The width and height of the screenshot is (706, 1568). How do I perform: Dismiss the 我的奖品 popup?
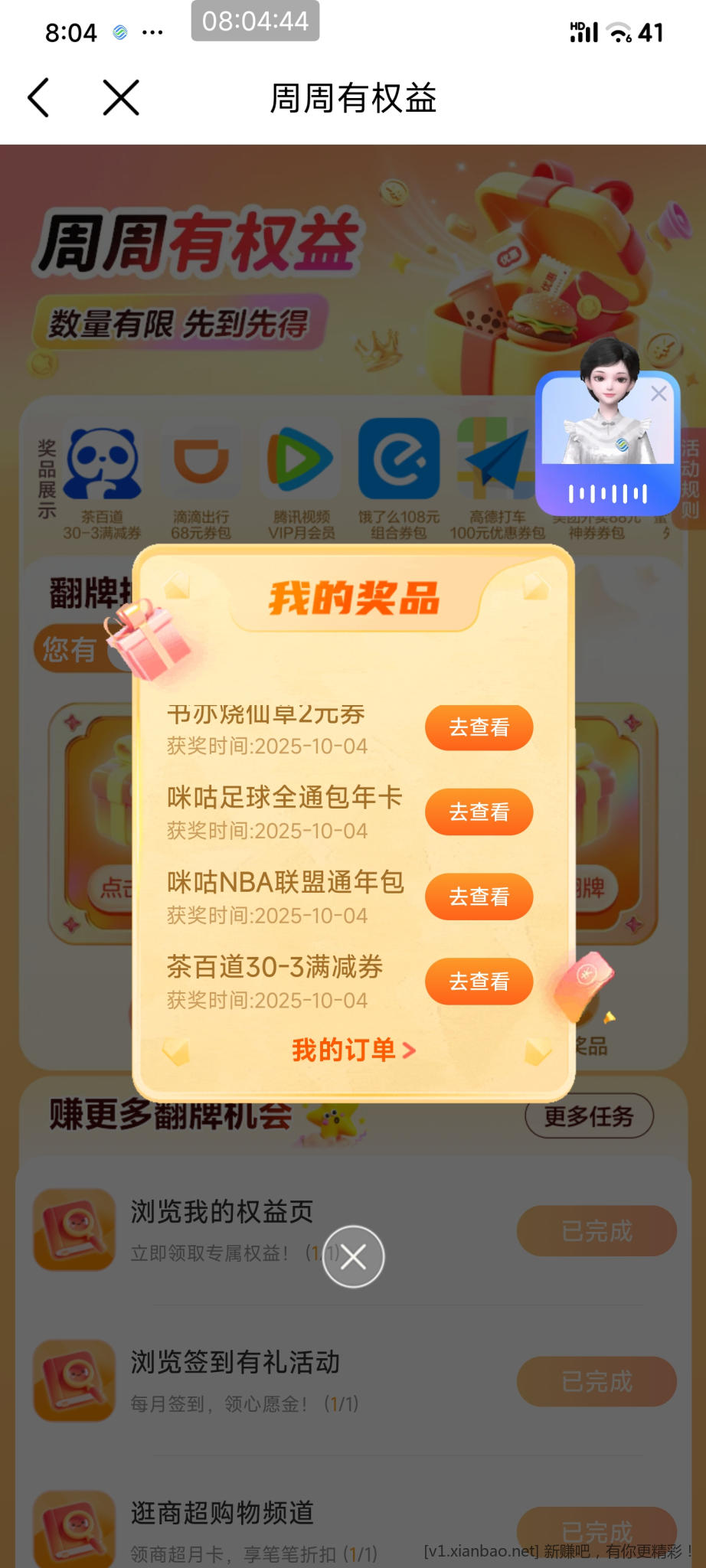(x=353, y=1256)
